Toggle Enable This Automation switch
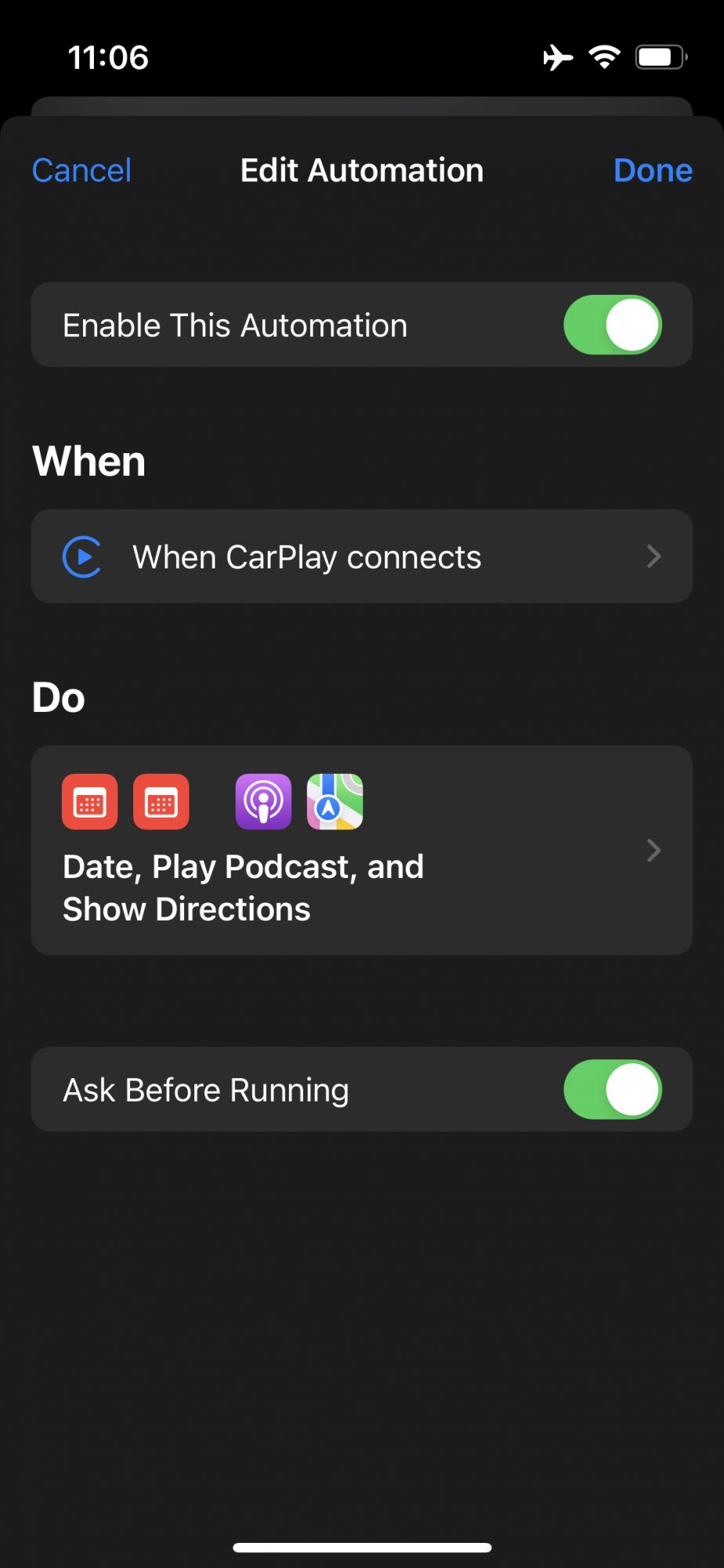724x1568 pixels. [x=612, y=325]
